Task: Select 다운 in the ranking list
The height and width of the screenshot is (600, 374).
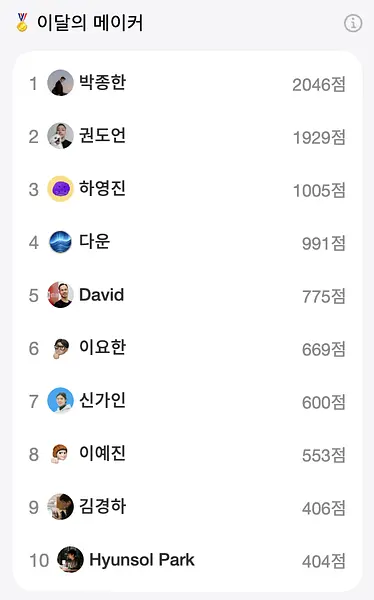Action: click(187, 242)
